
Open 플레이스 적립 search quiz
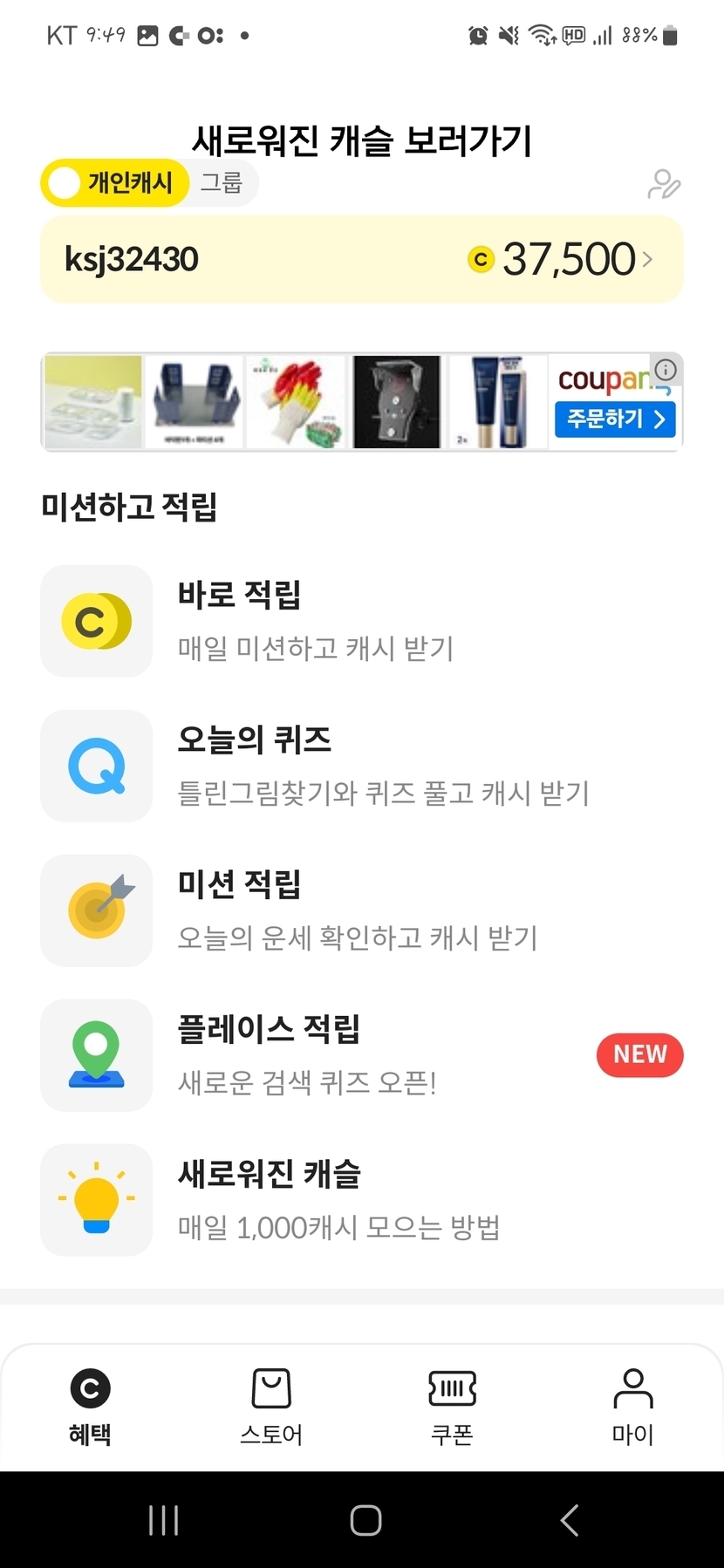361,1055
